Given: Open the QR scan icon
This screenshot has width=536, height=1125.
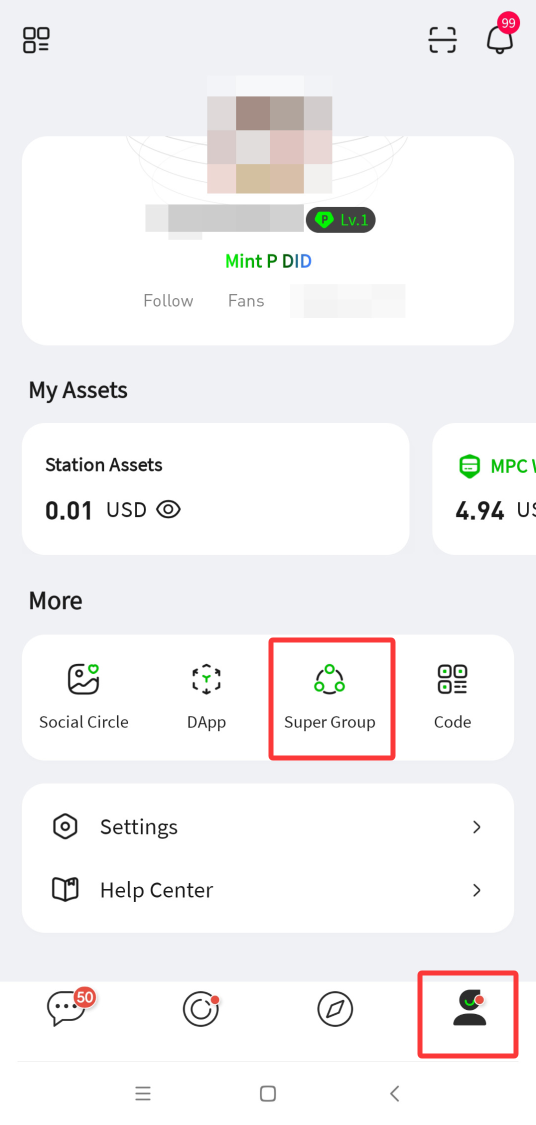Looking at the screenshot, I should coord(442,40).
